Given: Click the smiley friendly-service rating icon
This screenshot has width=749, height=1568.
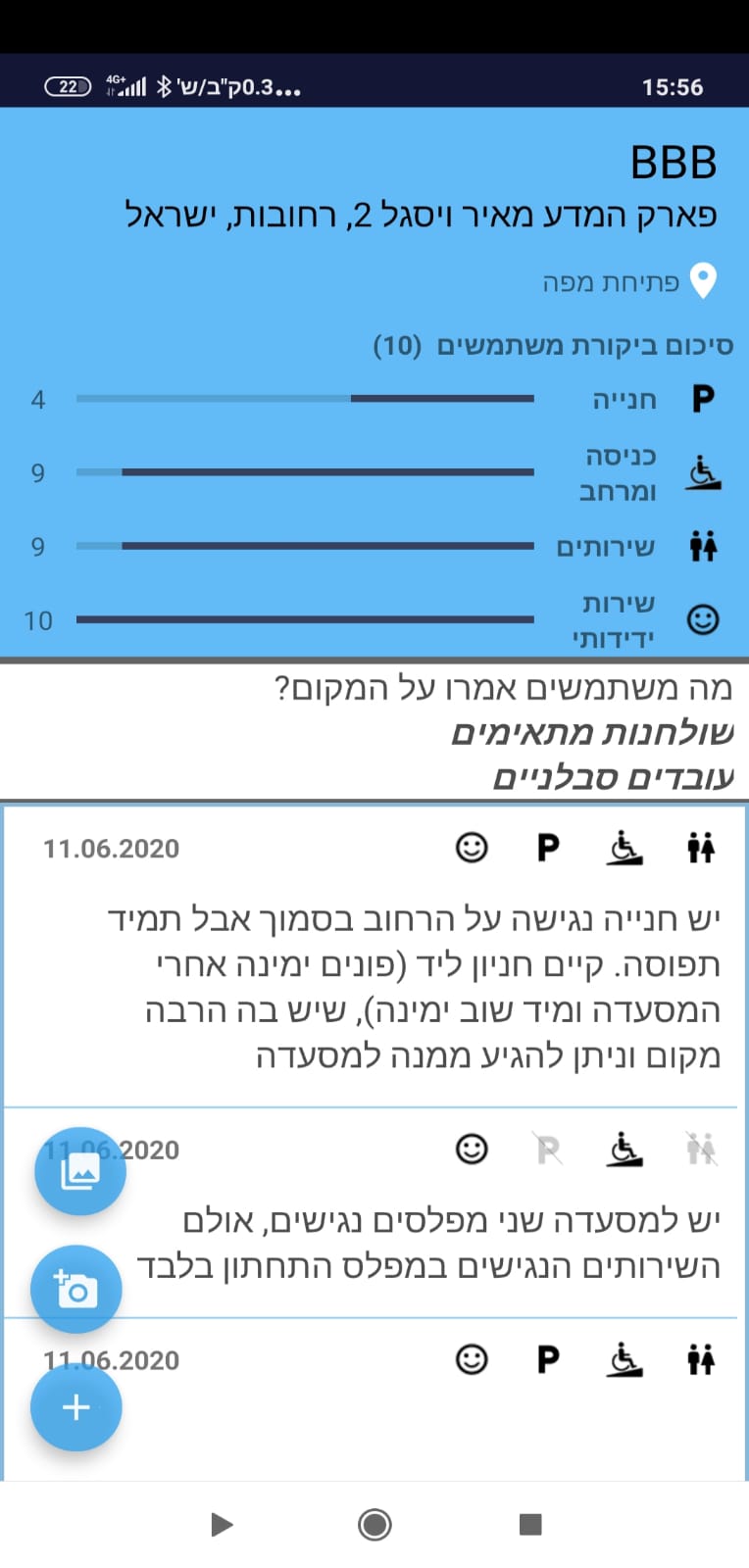Looking at the screenshot, I should pos(702,619).
